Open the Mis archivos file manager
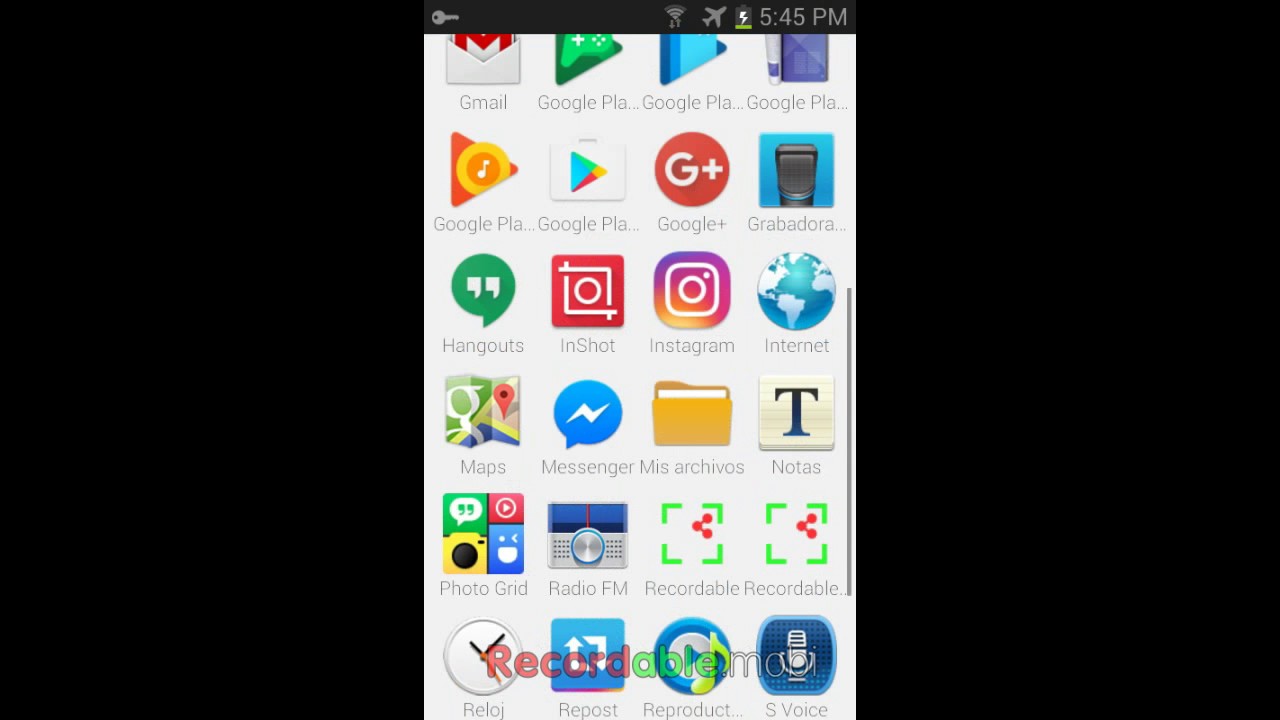The height and width of the screenshot is (720, 1280). point(692,413)
